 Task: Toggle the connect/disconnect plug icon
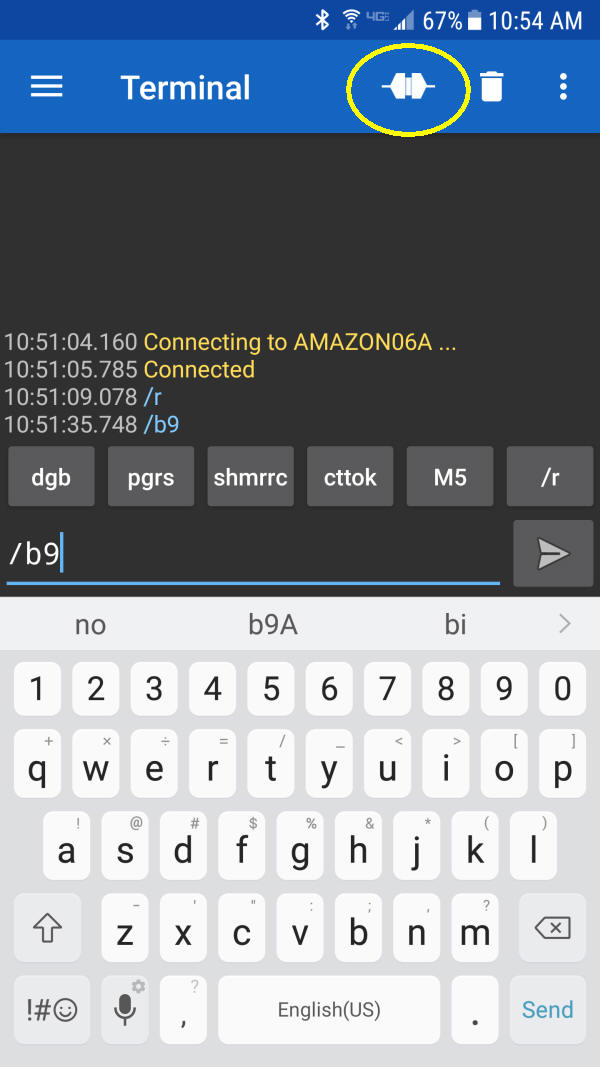(x=408, y=88)
